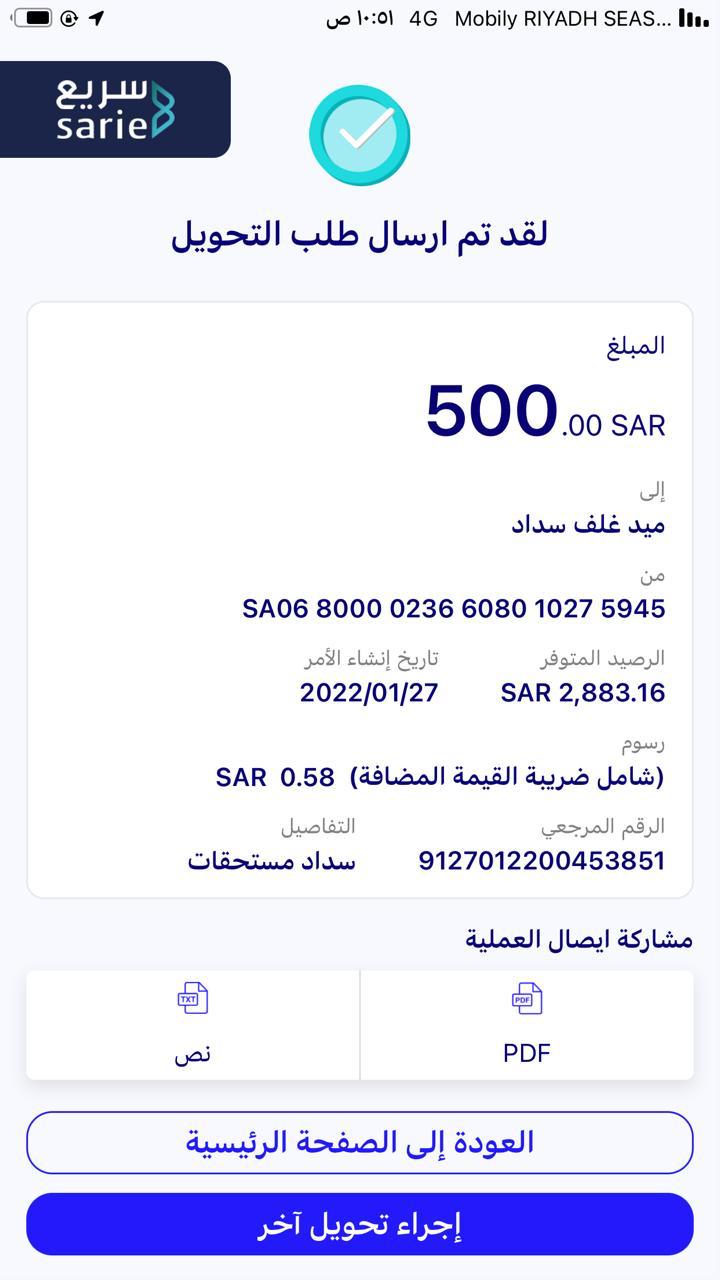Make another transfer (إجراء تحويل آخر)
This screenshot has height=1280, width=720.
(x=360, y=1224)
